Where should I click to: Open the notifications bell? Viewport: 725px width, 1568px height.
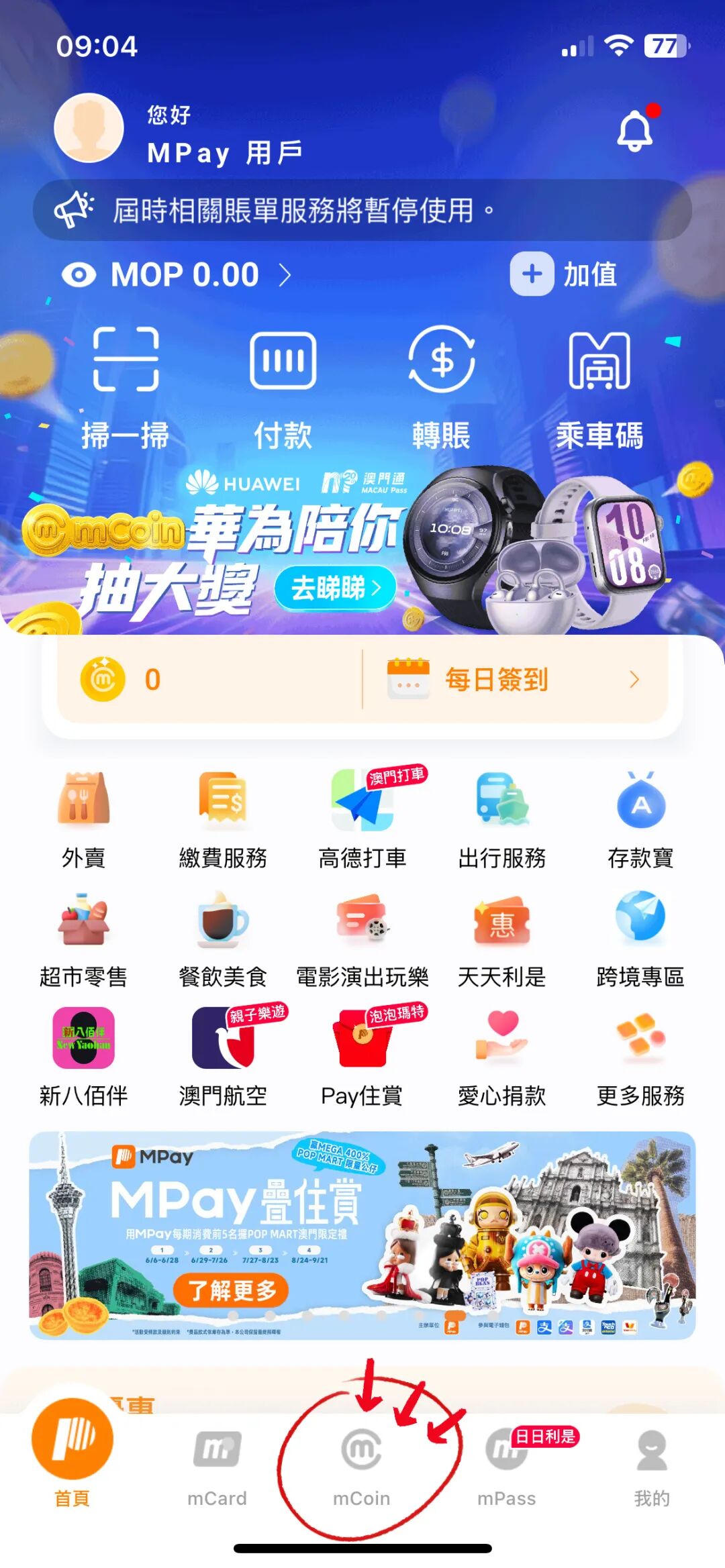tap(634, 130)
